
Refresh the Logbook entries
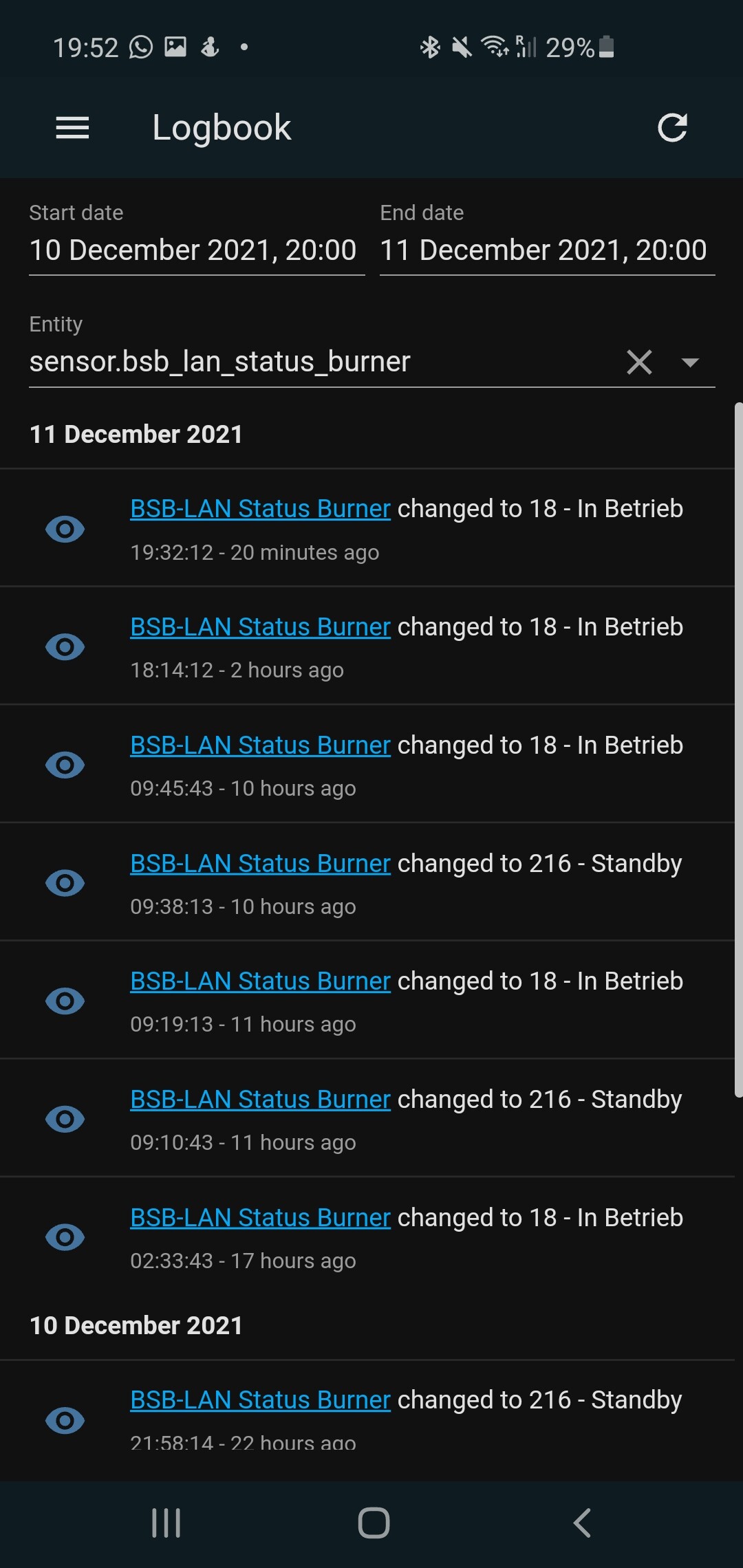[x=671, y=127]
